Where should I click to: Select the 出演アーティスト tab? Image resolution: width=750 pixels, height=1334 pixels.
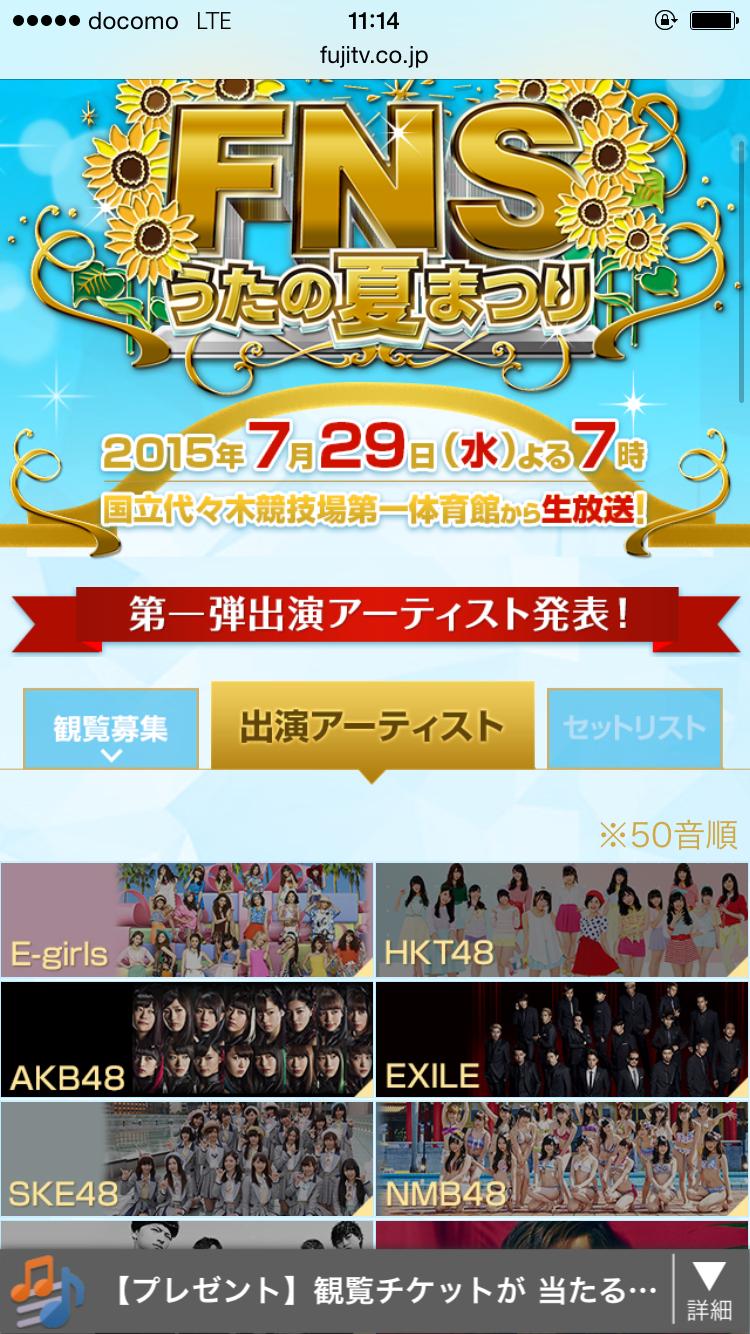tap(372, 727)
